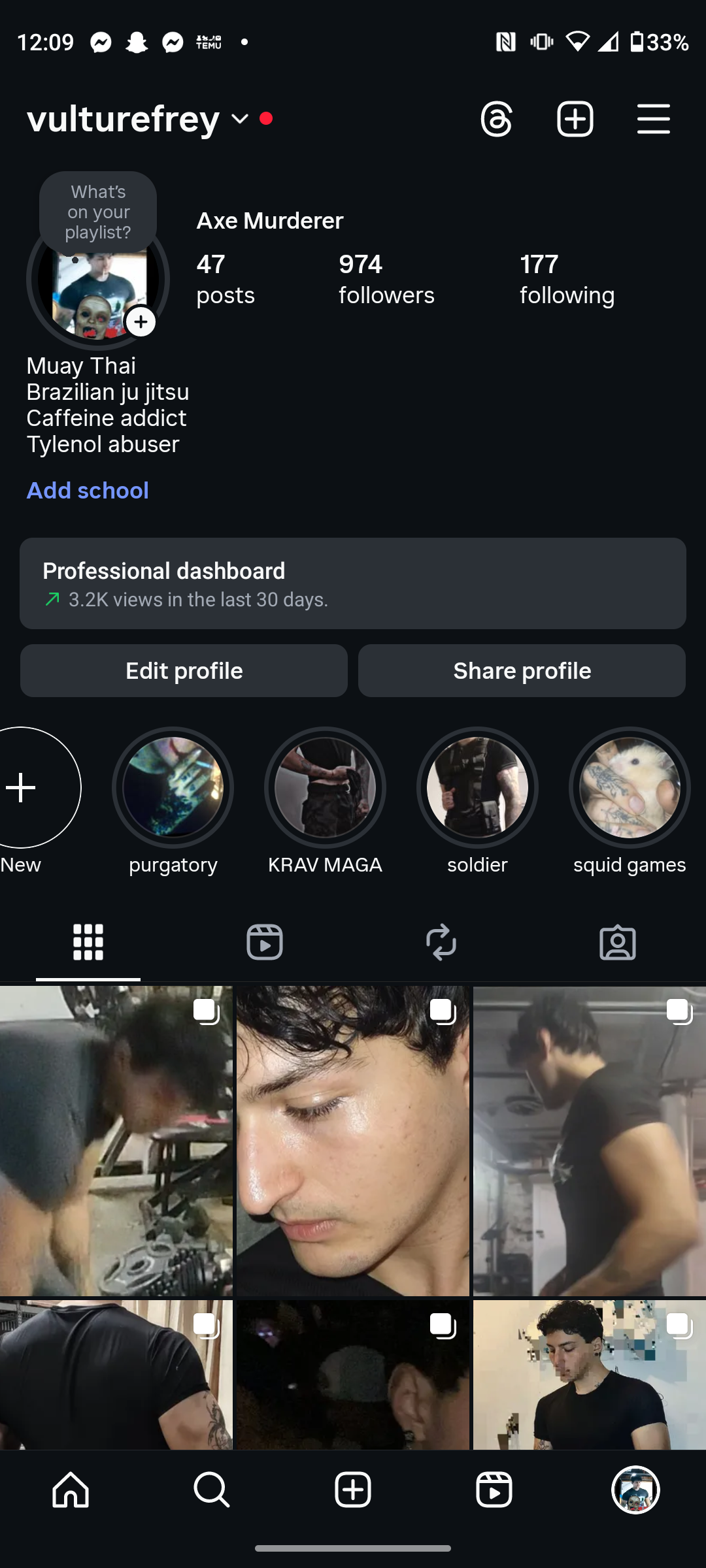Open the Professional dashboard card
706x1568 pixels.
pyautogui.click(x=353, y=583)
